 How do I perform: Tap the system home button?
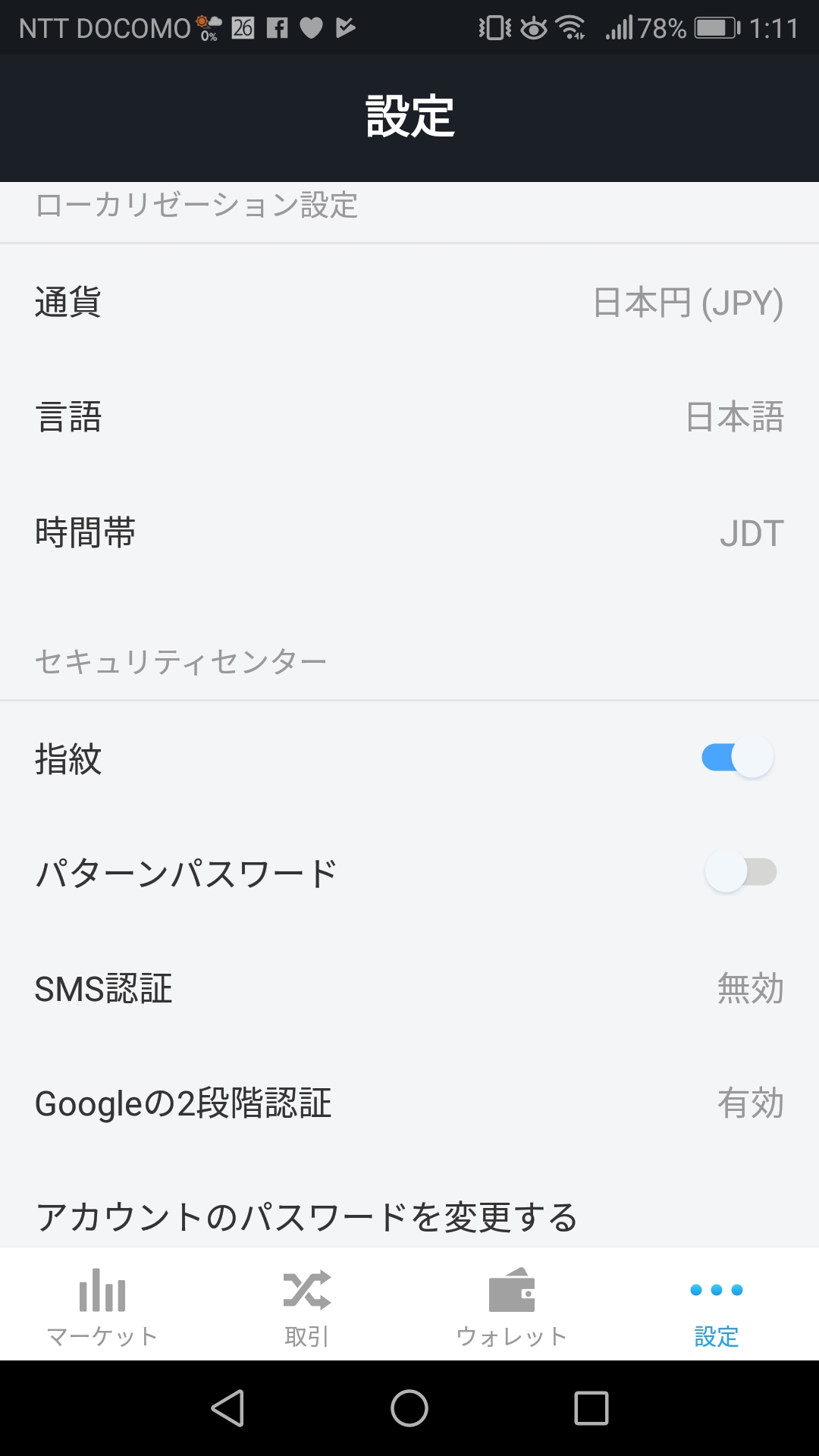click(409, 1409)
